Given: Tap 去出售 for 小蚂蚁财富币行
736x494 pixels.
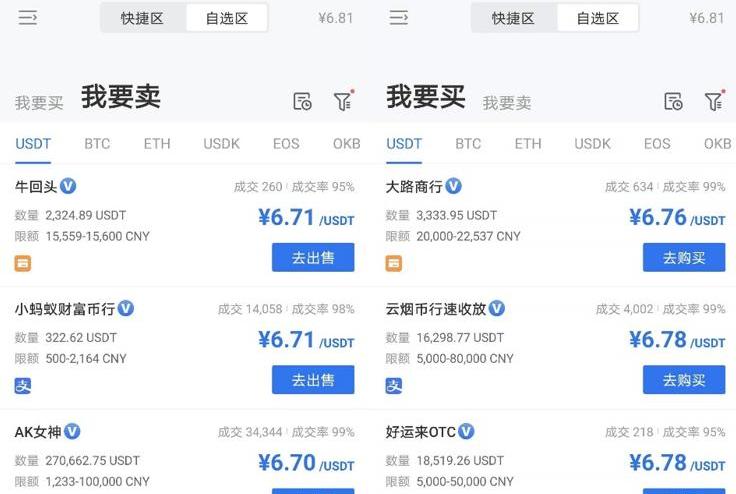Looking at the screenshot, I should [313, 380].
